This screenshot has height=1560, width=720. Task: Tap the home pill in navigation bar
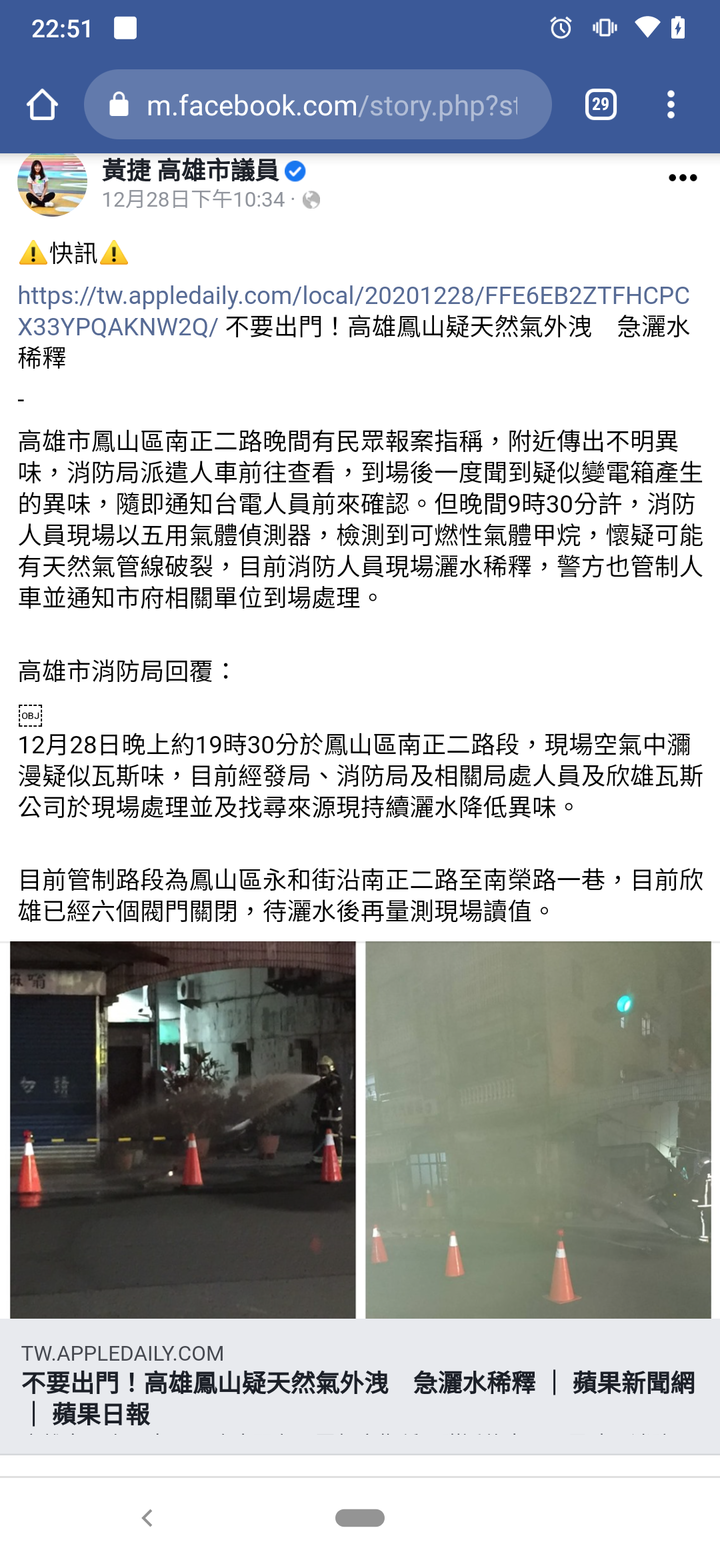point(360,1517)
